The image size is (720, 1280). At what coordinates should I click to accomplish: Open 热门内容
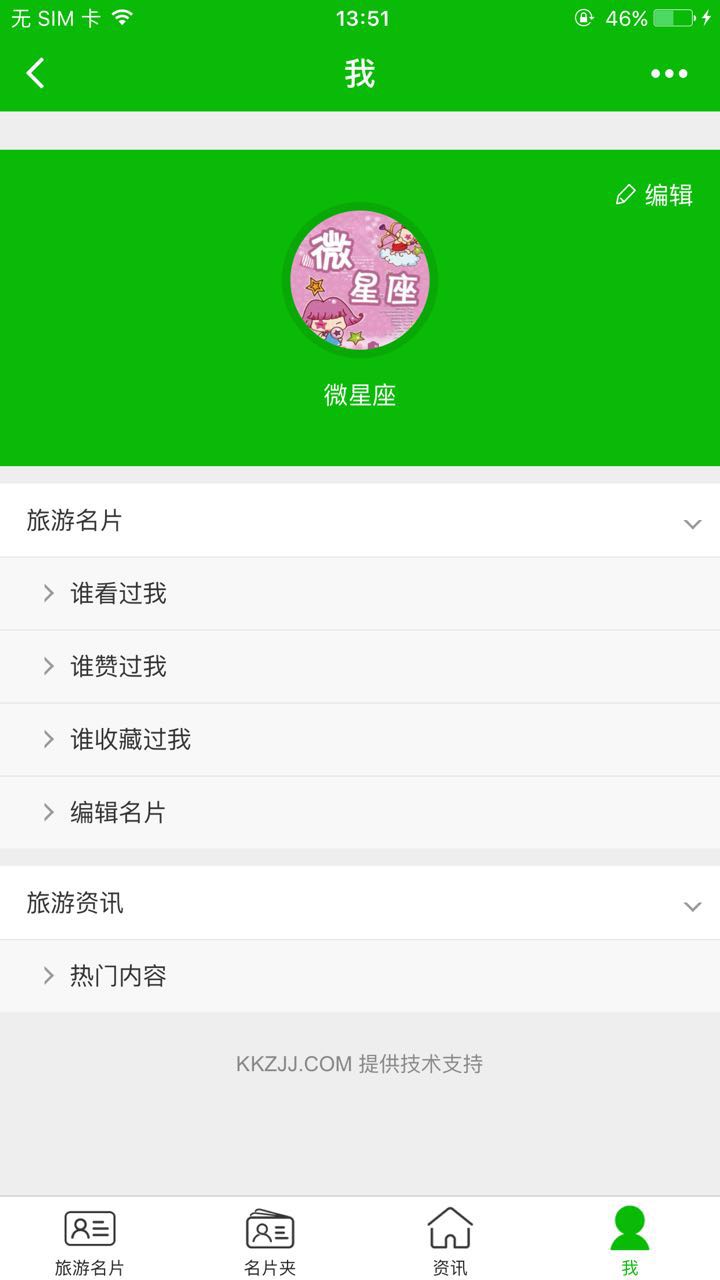click(118, 976)
